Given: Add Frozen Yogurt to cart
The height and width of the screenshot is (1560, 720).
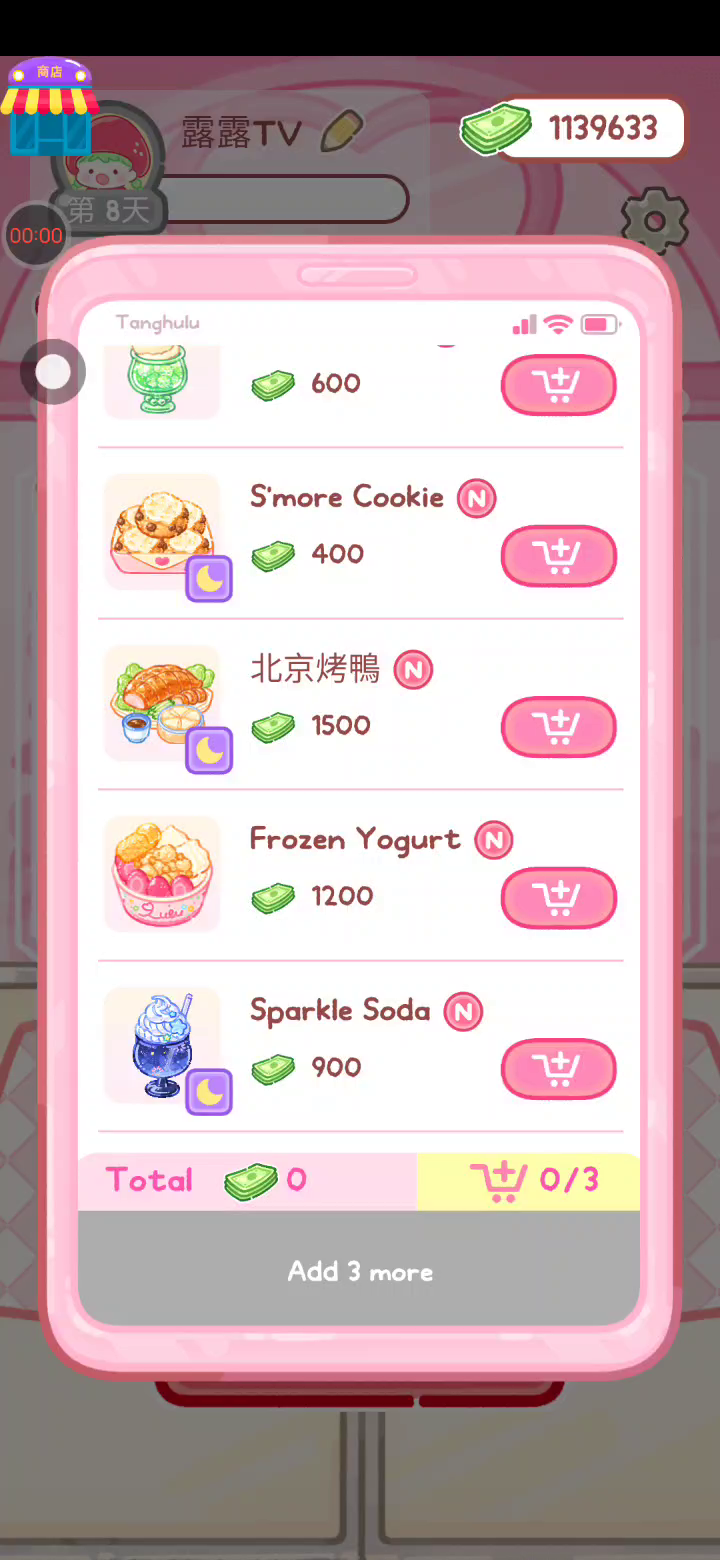Looking at the screenshot, I should pyautogui.click(x=558, y=898).
